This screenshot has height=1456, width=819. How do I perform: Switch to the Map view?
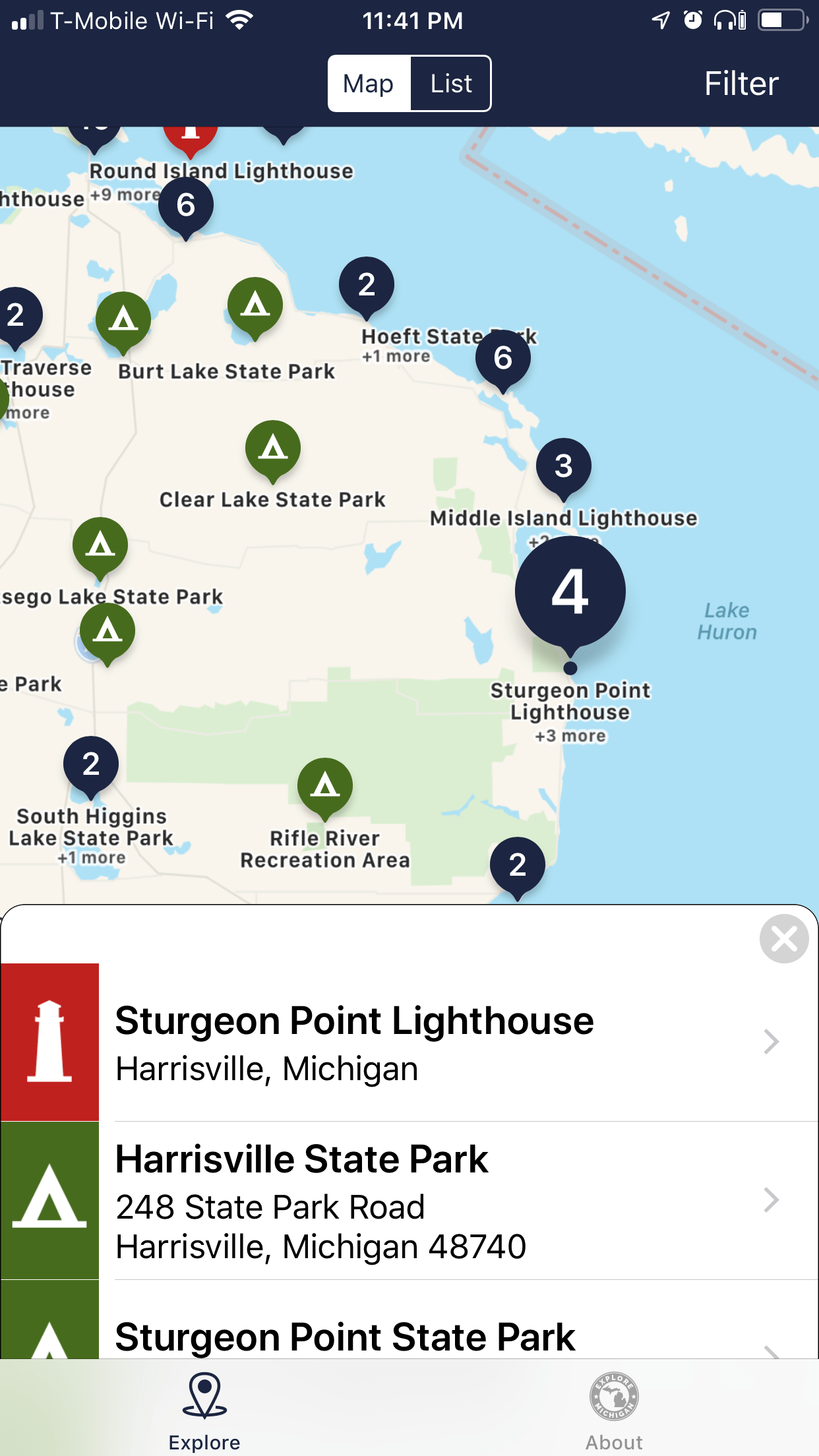[369, 84]
